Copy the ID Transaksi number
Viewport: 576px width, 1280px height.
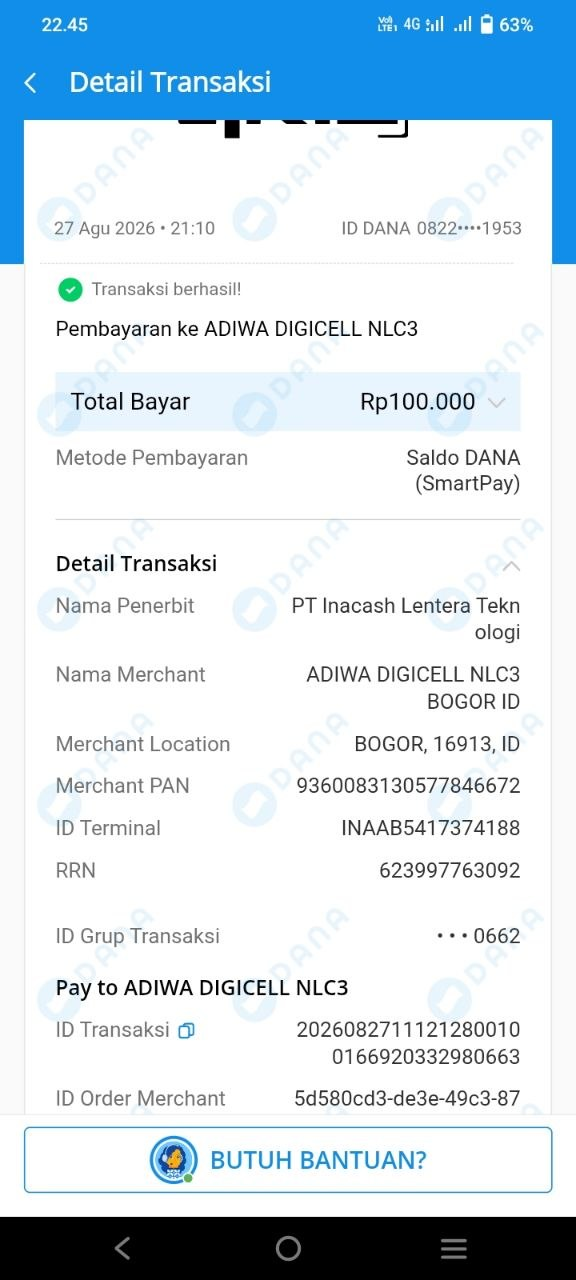(x=186, y=1031)
